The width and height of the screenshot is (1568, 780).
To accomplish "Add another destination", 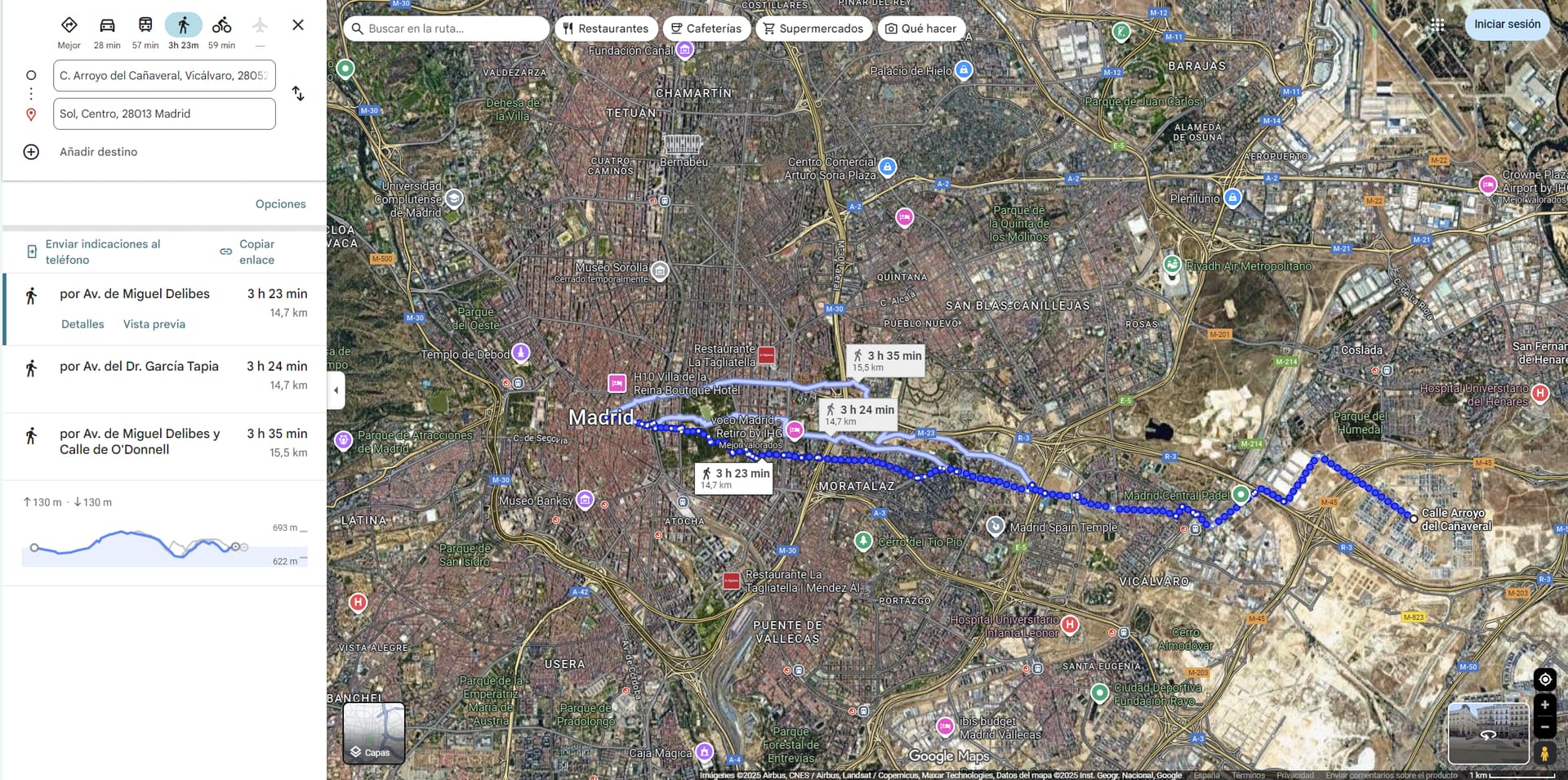I will click(98, 152).
